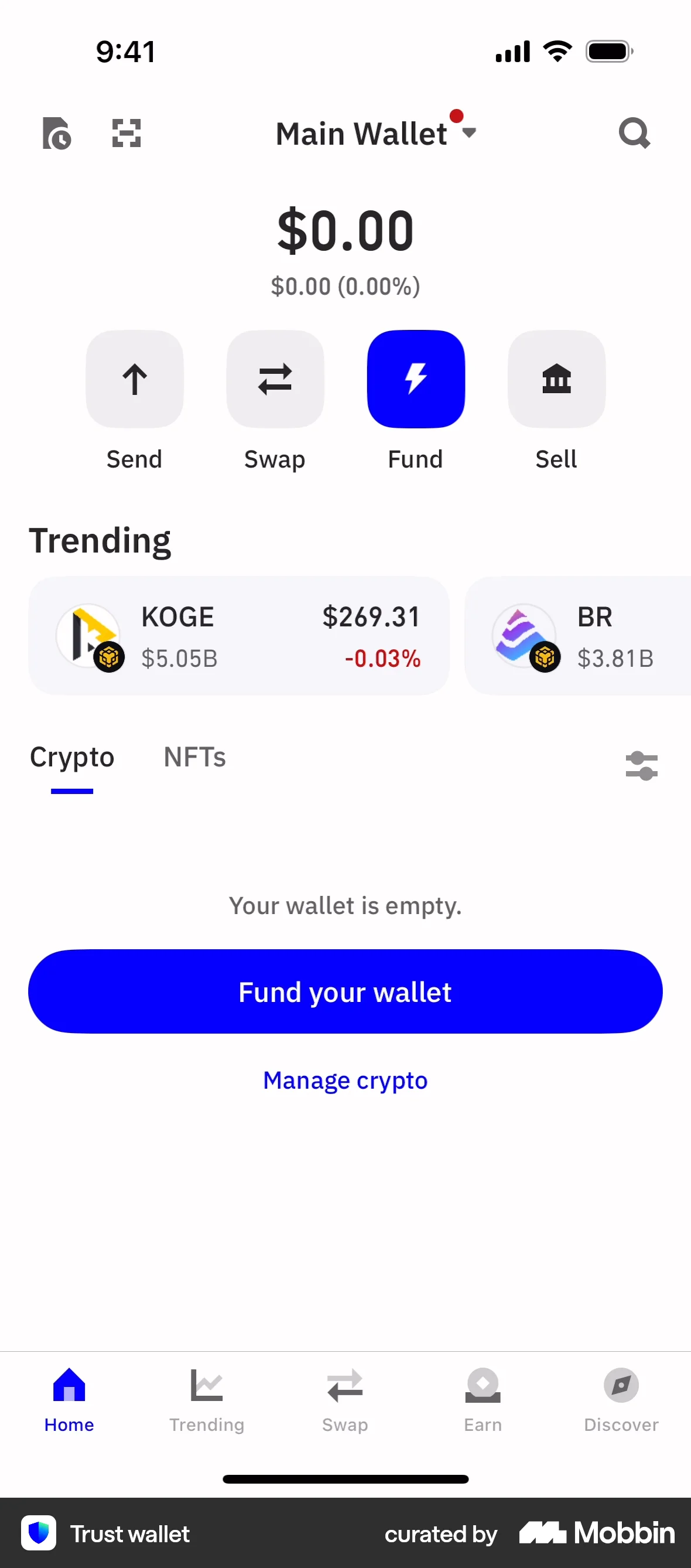Screen dimensions: 691x1568
Task: Open the BR trending token card
Action: point(578,636)
